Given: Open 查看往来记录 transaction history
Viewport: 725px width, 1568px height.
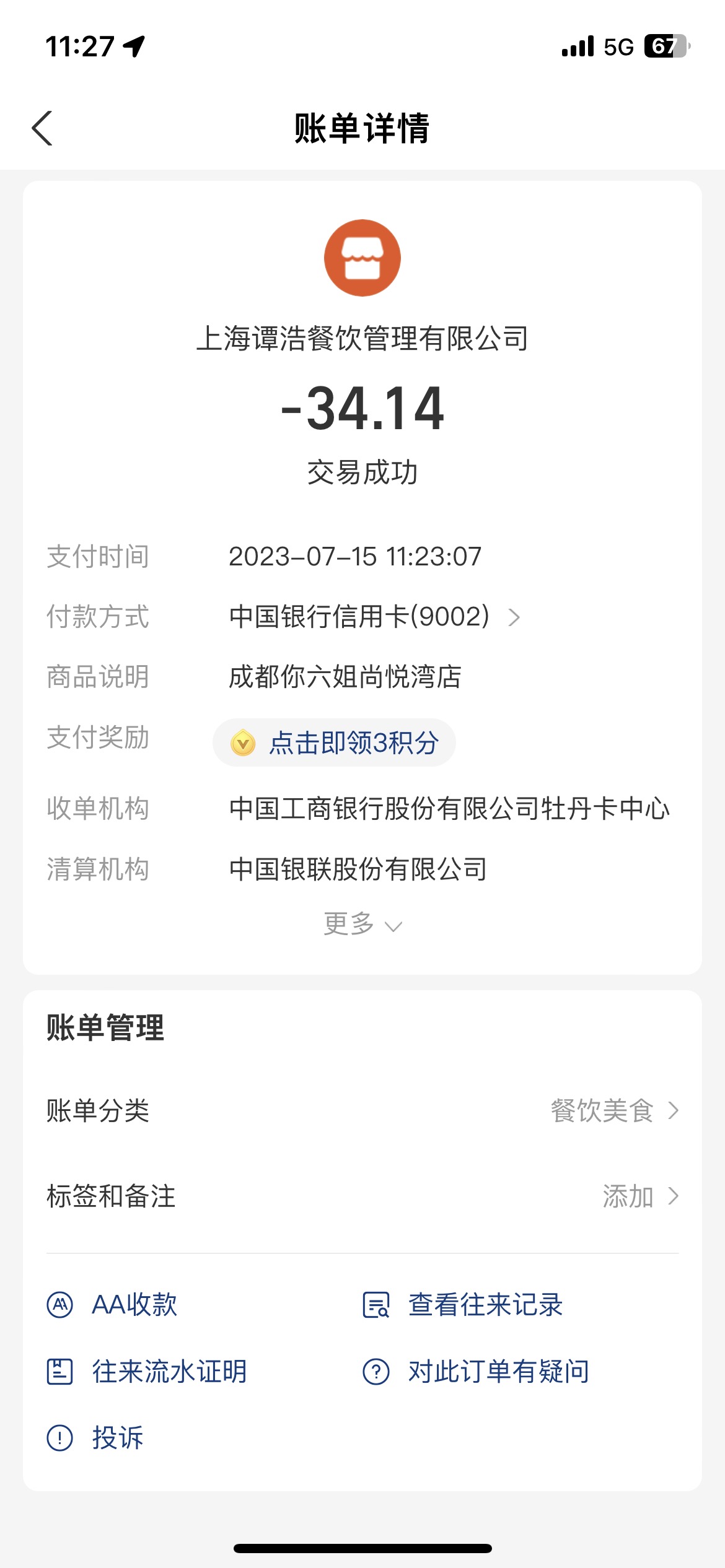Looking at the screenshot, I should (462, 1305).
